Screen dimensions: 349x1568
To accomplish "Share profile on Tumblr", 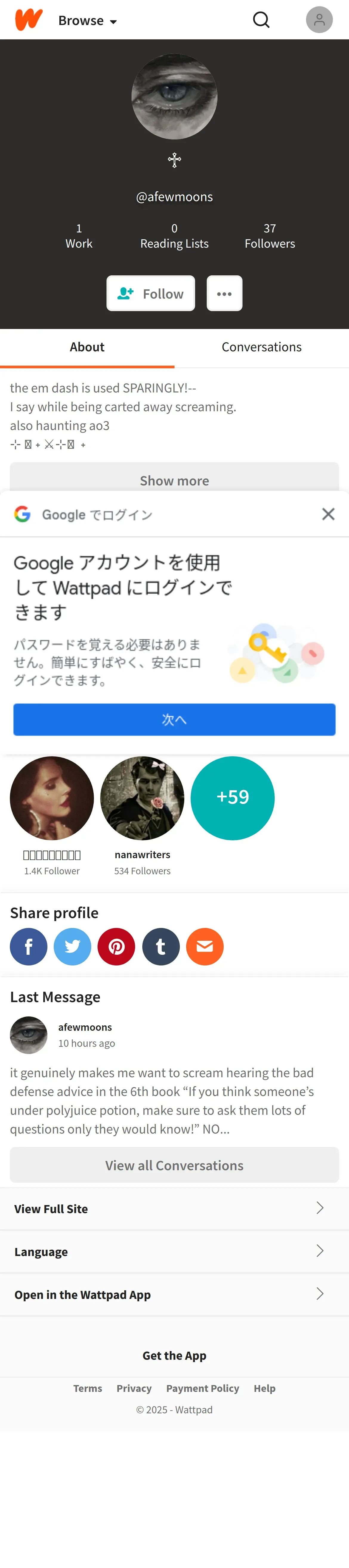I will tap(161, 946).
